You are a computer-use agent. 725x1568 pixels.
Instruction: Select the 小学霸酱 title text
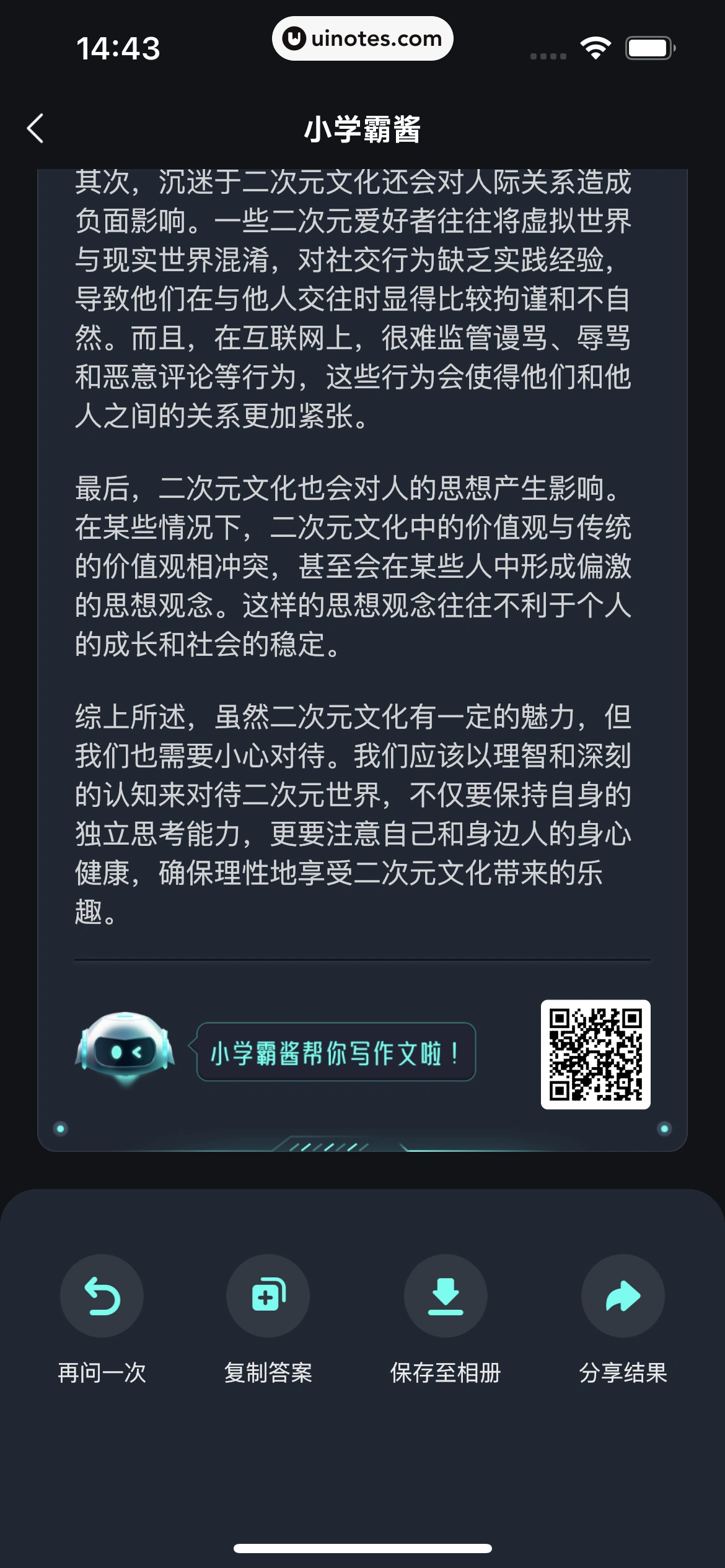362,129
